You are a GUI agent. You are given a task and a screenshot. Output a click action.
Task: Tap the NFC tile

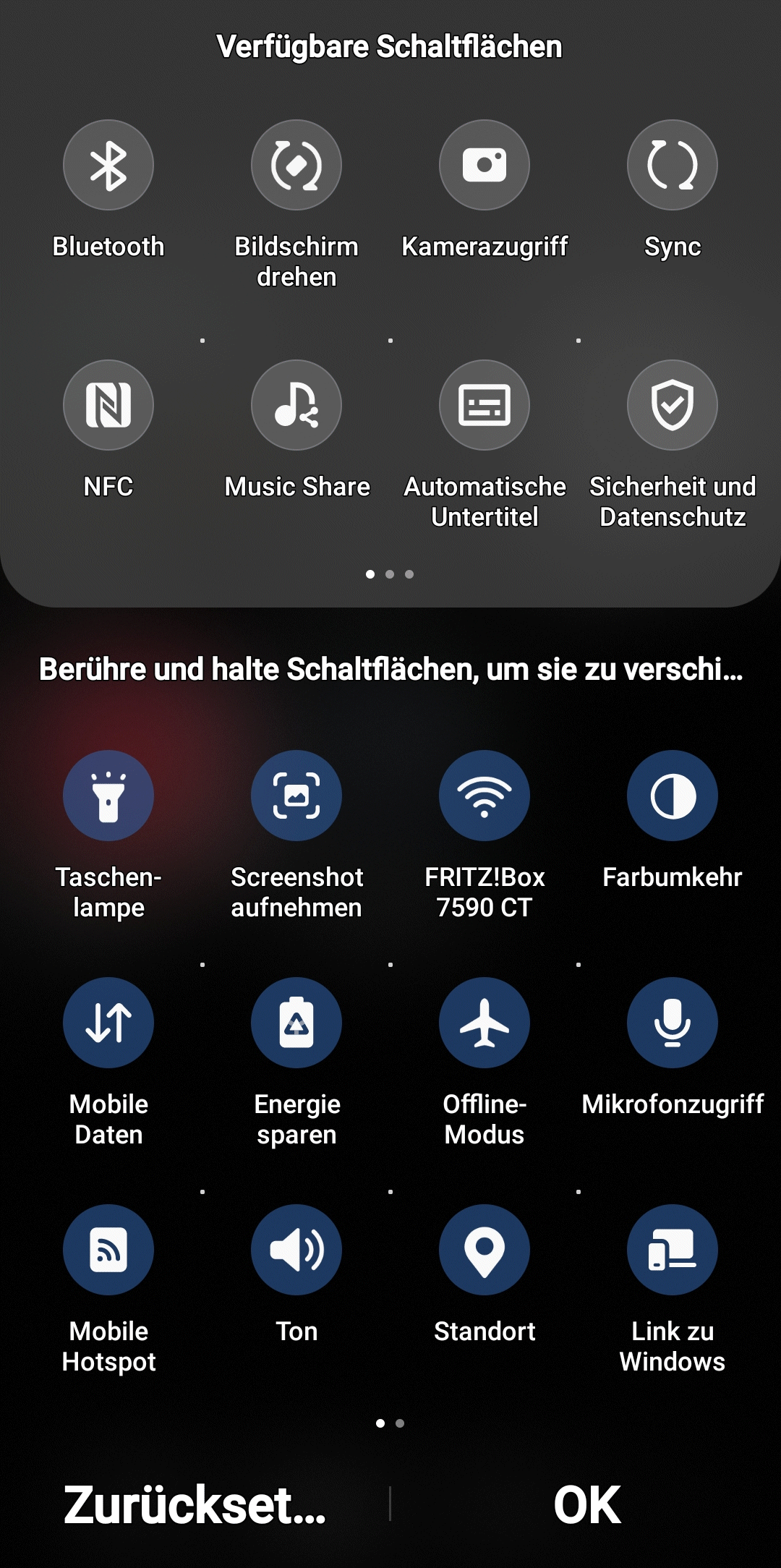click(108, 405)
